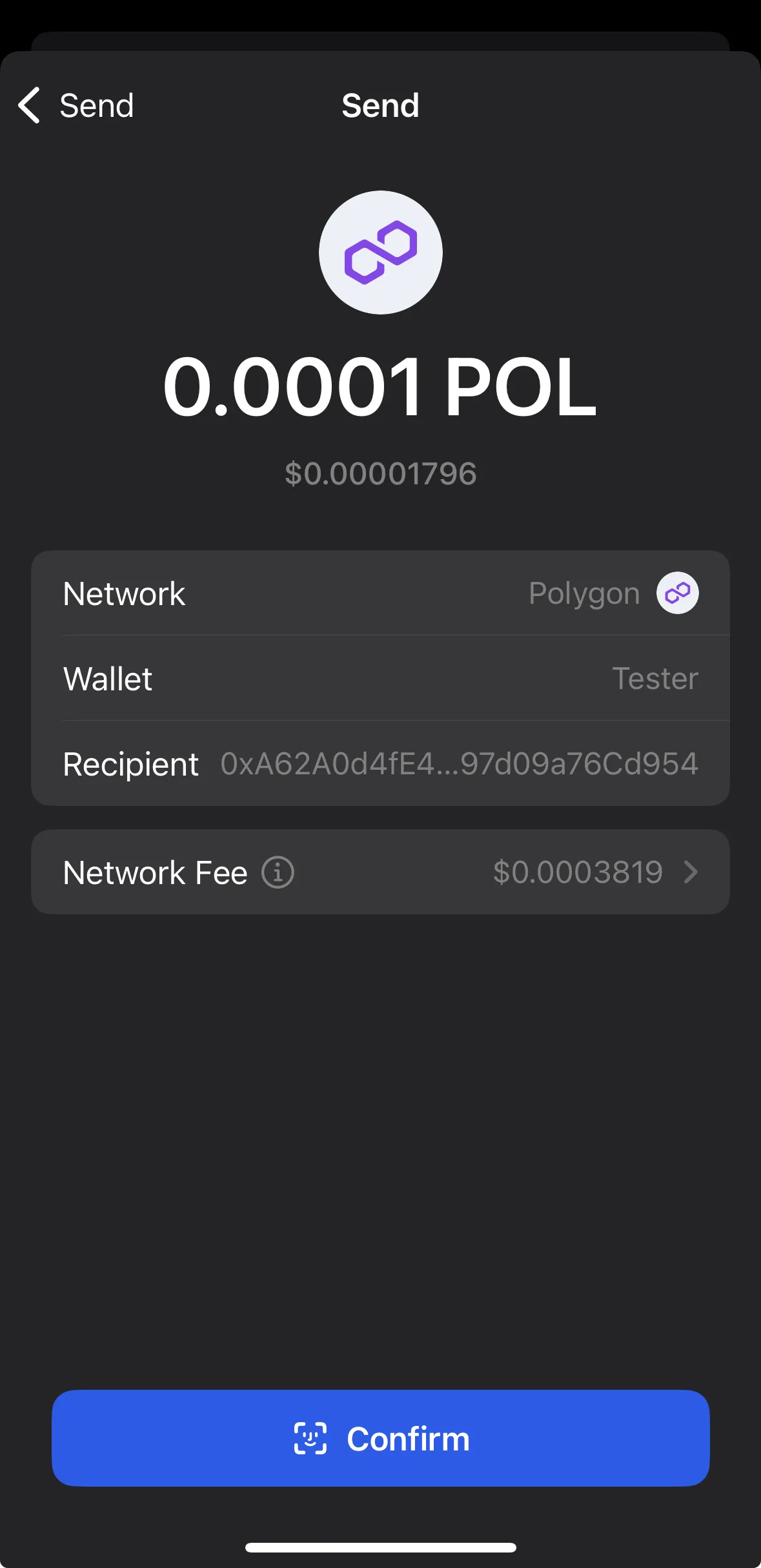Click the Network Fee row

380,872
